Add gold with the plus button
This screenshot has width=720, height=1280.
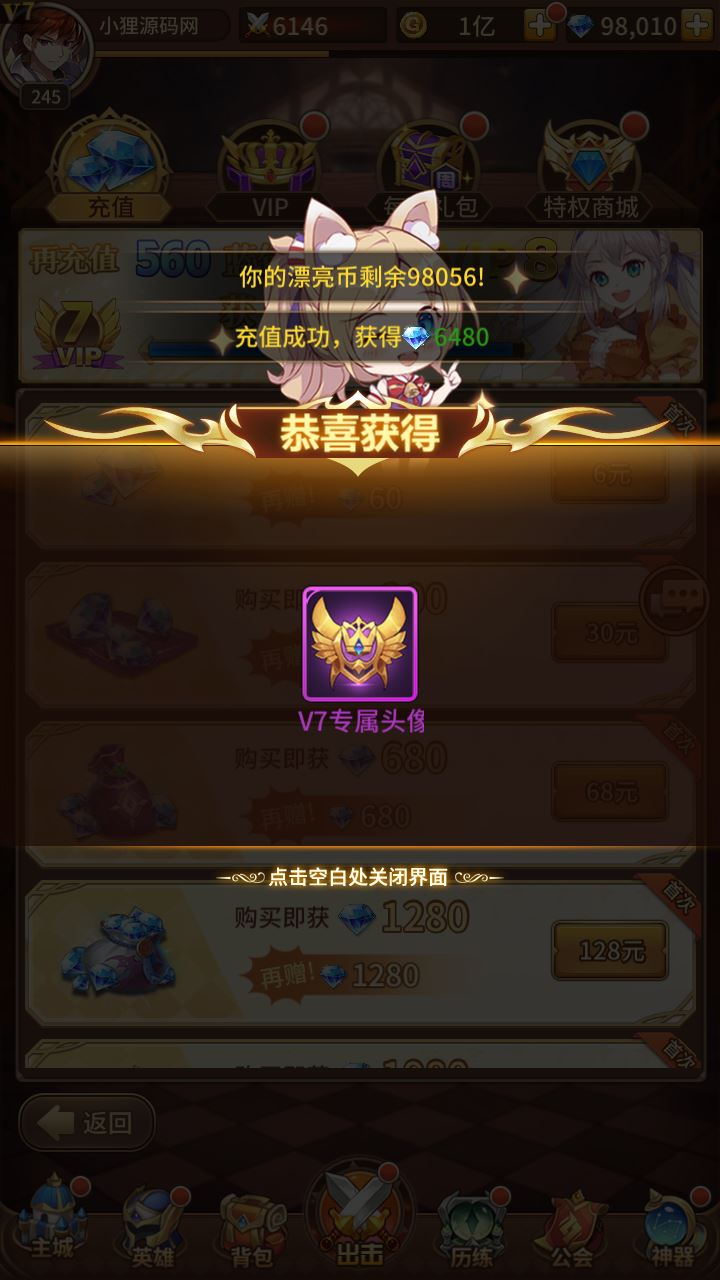(540, 26)
